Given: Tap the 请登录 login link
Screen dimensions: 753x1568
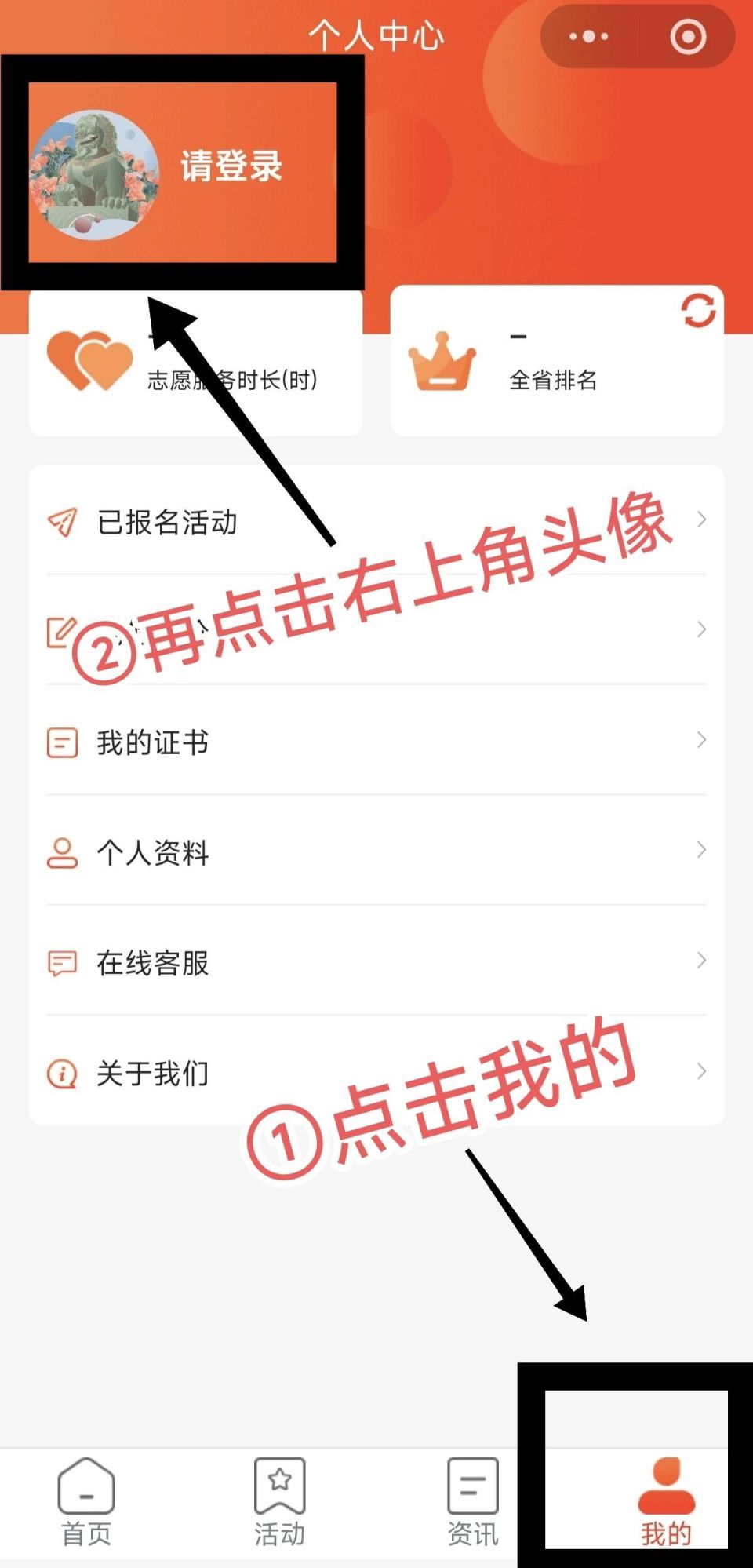Looking at the screenshot, I should 231,167.
